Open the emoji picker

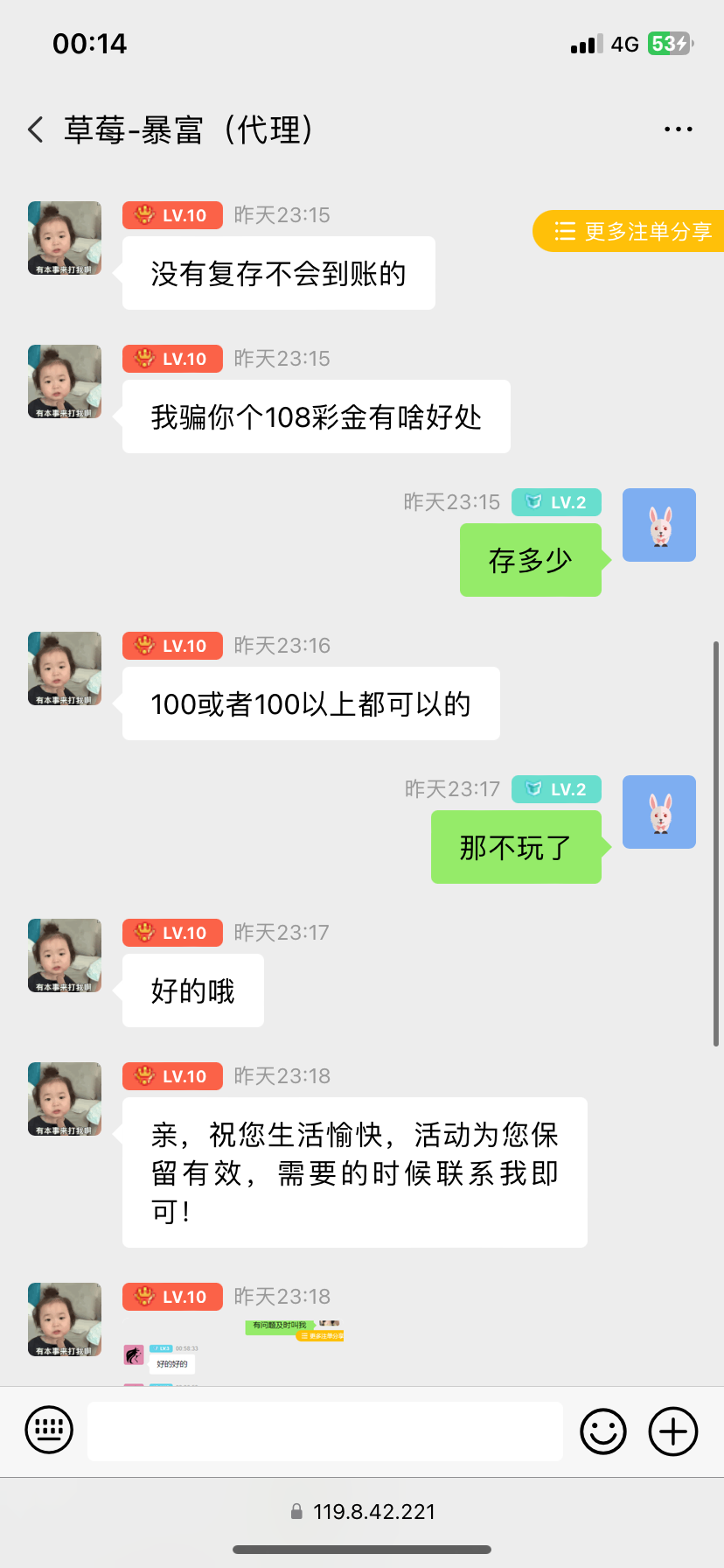603,1431
